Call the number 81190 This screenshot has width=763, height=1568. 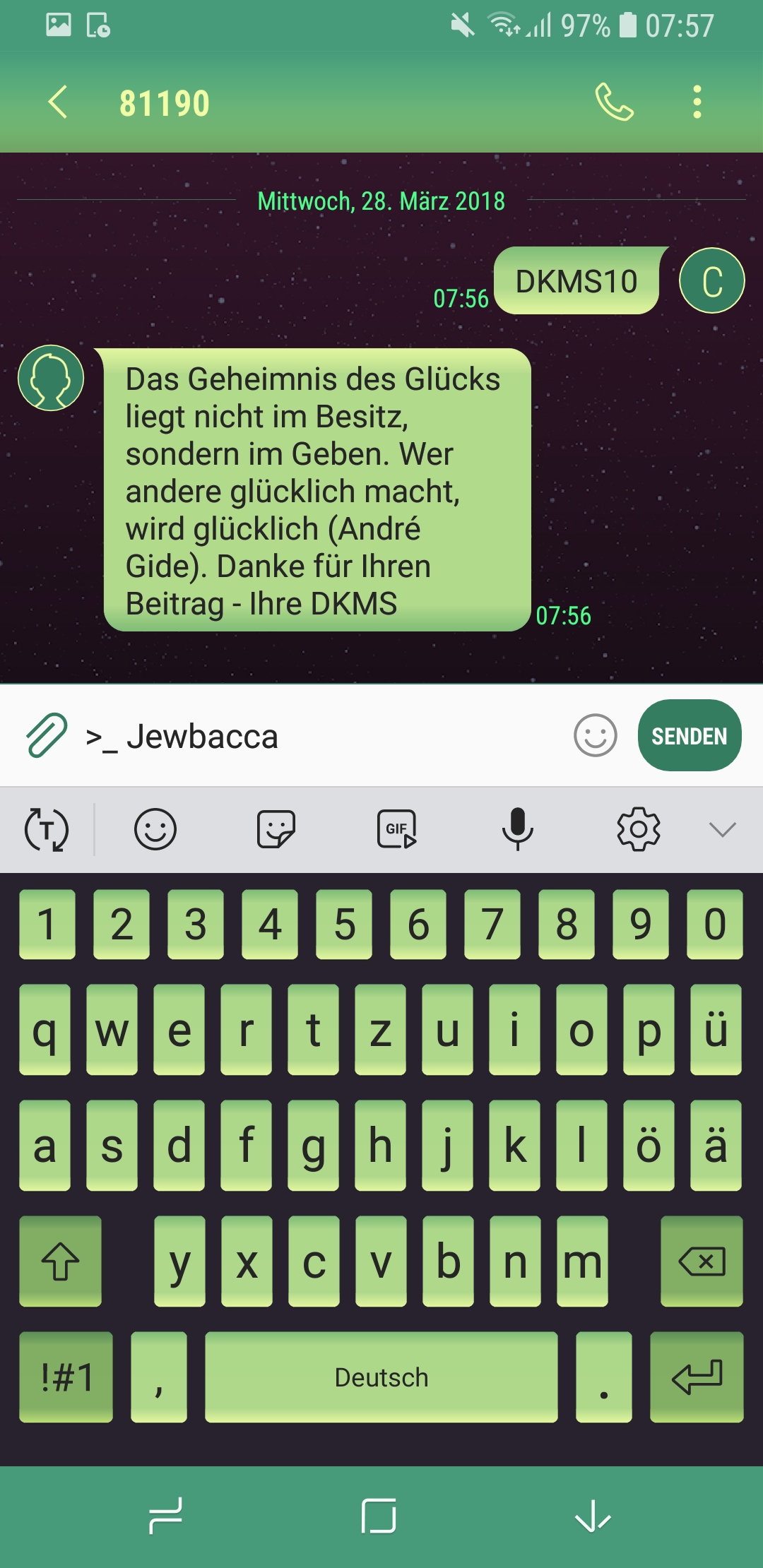(x=614, y=102)
